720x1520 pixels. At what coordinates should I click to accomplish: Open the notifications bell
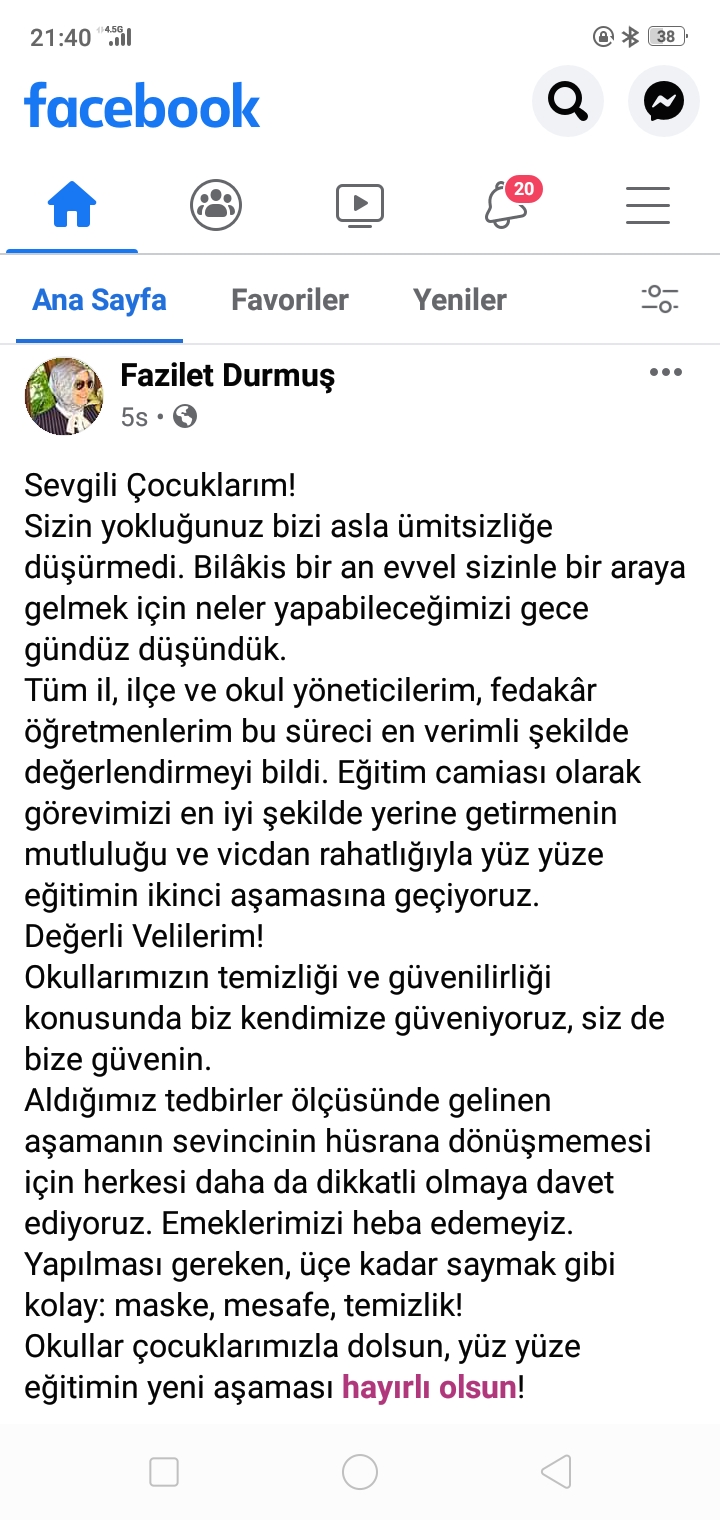[505, 206]
